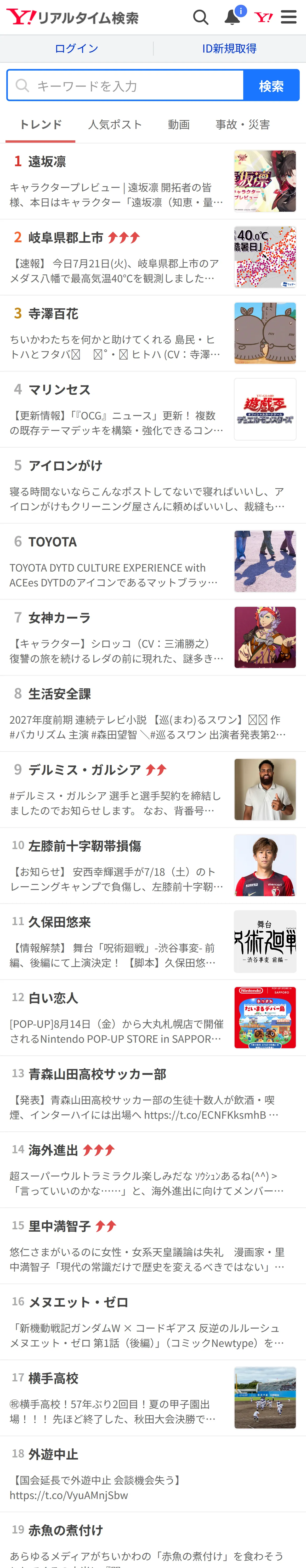Switch to the 動画 tab
Viewport: 306px width, 1568px height.
(x=179, y=125)
